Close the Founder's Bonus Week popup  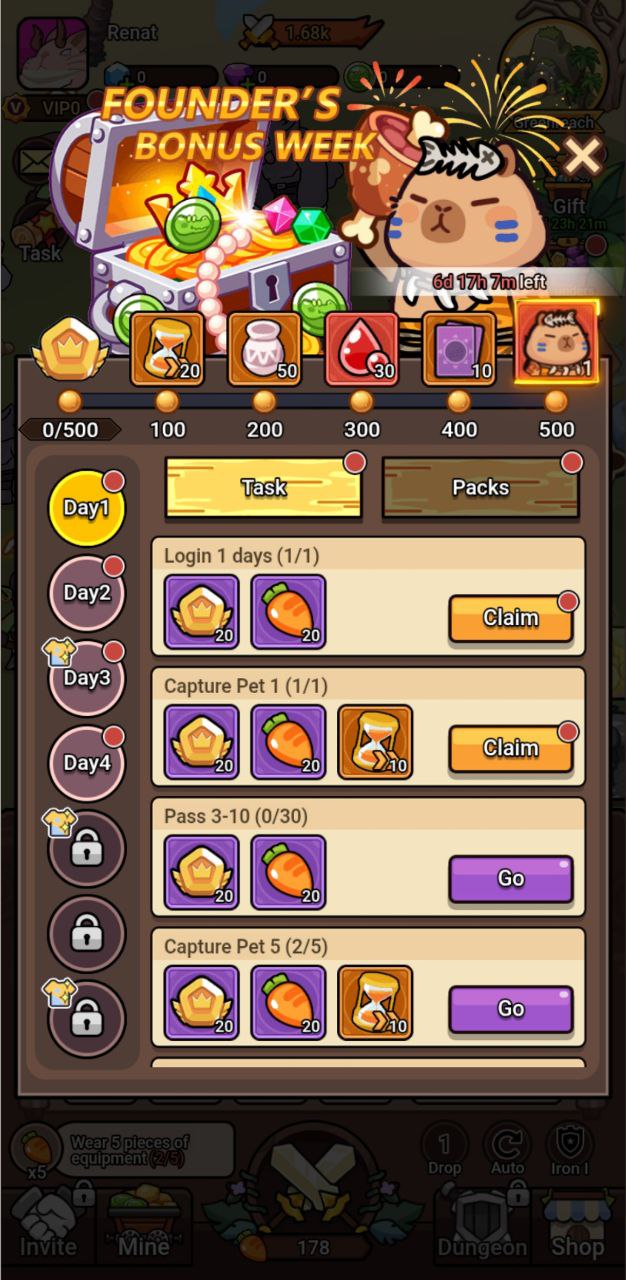pyautogui.click(x=582, y=156)
